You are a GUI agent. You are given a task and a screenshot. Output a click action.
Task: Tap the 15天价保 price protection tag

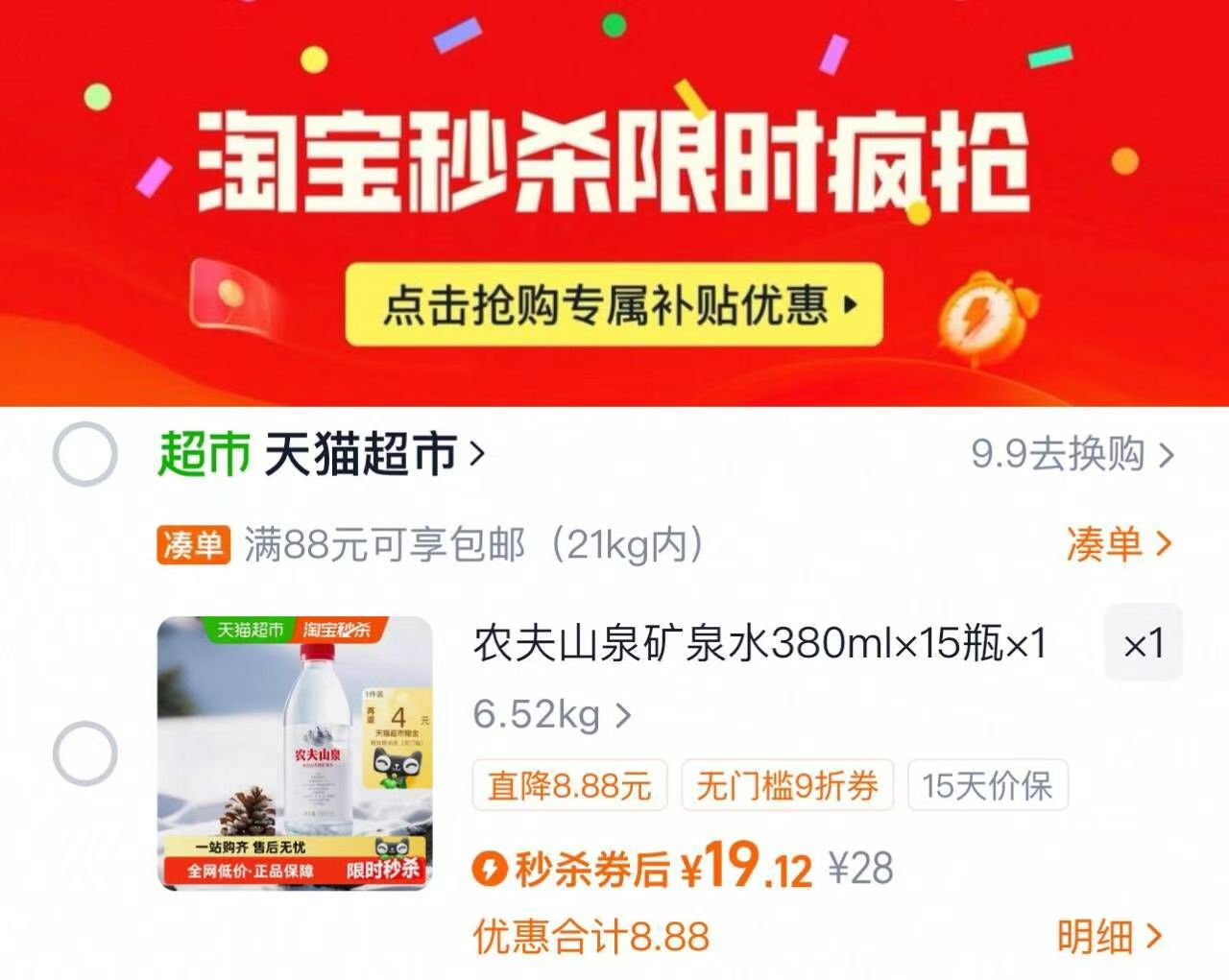pyautogui.click(x=987, y=786)
